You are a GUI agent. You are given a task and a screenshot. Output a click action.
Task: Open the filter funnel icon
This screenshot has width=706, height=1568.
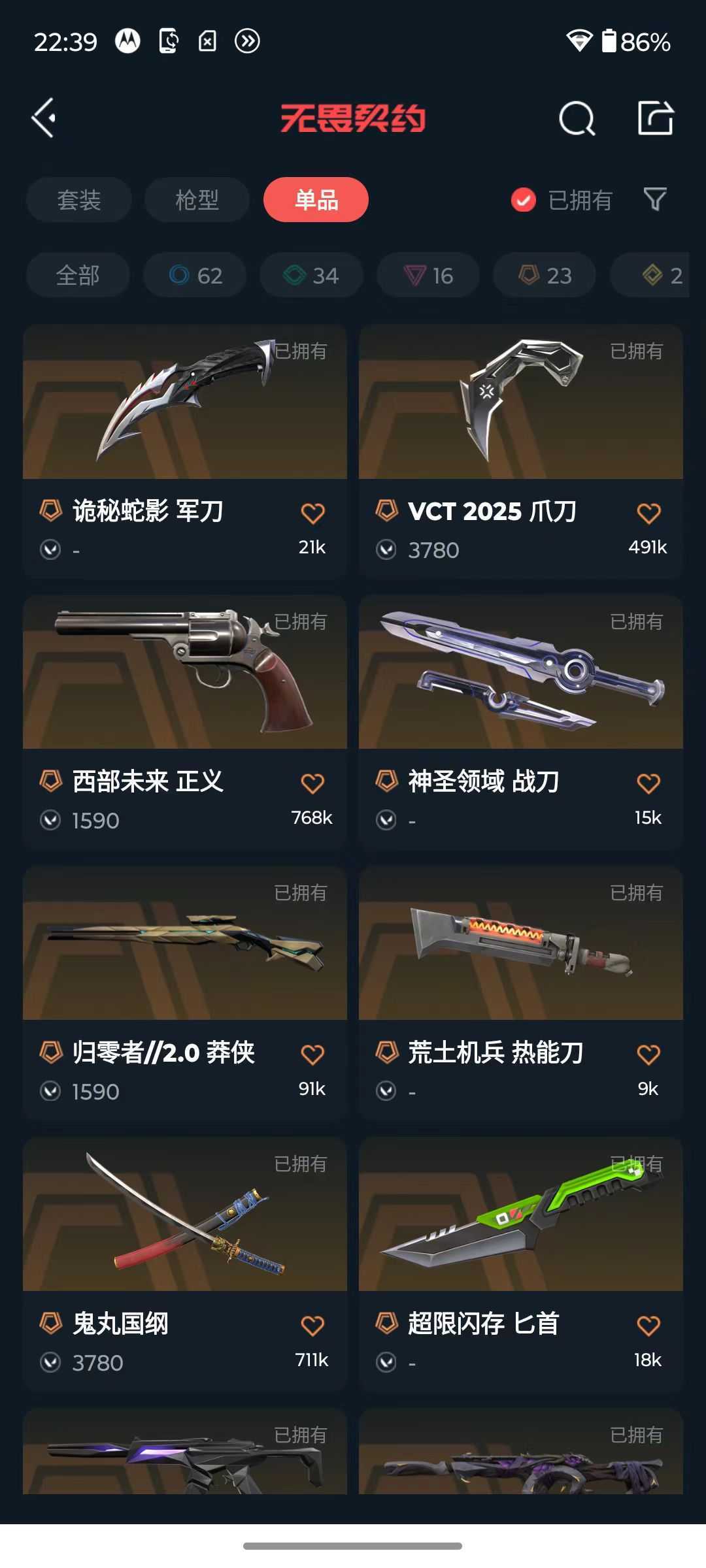[x=656, y=200]
